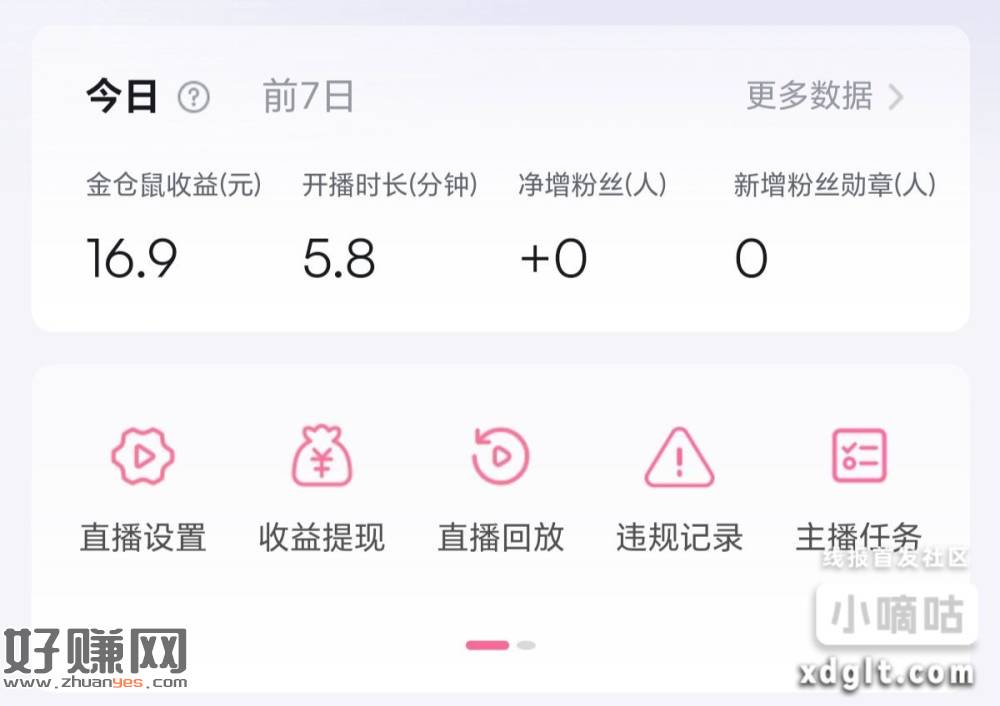The height and width of the screenshot is (706, 1000).
Task: Tap the second page indicator dot
Action: click(526, 645)
